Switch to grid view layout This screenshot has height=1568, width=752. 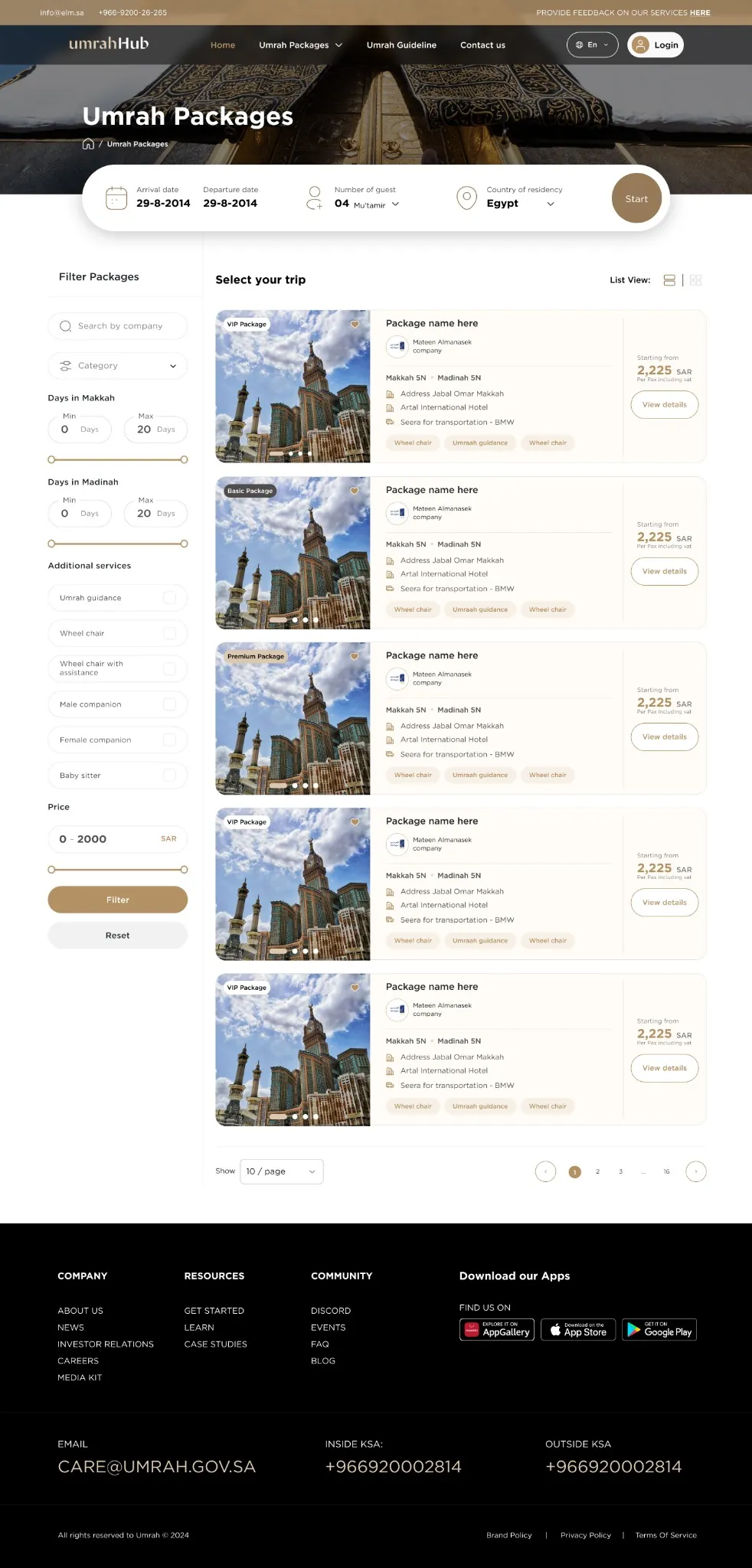695,280
